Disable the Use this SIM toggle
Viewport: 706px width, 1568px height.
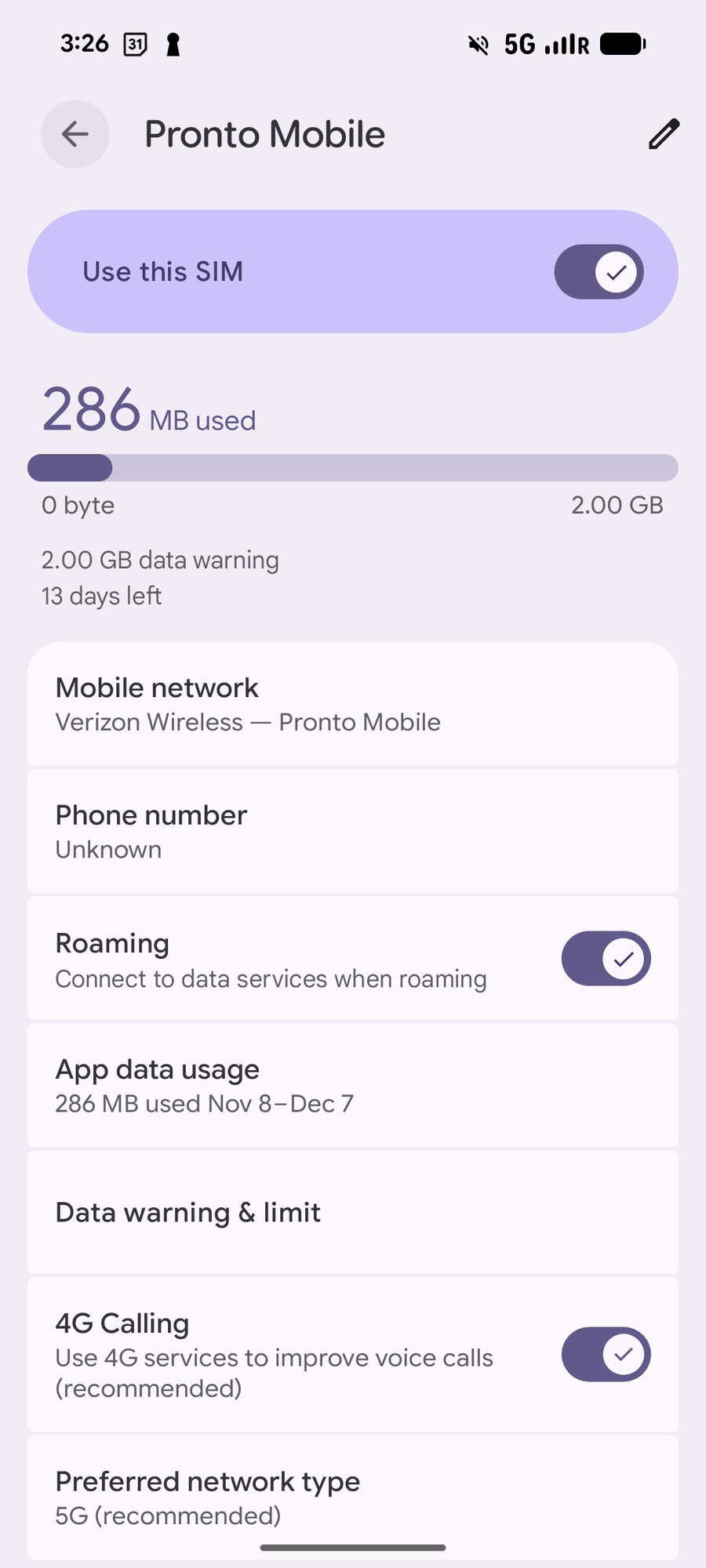tap(599, 271)
